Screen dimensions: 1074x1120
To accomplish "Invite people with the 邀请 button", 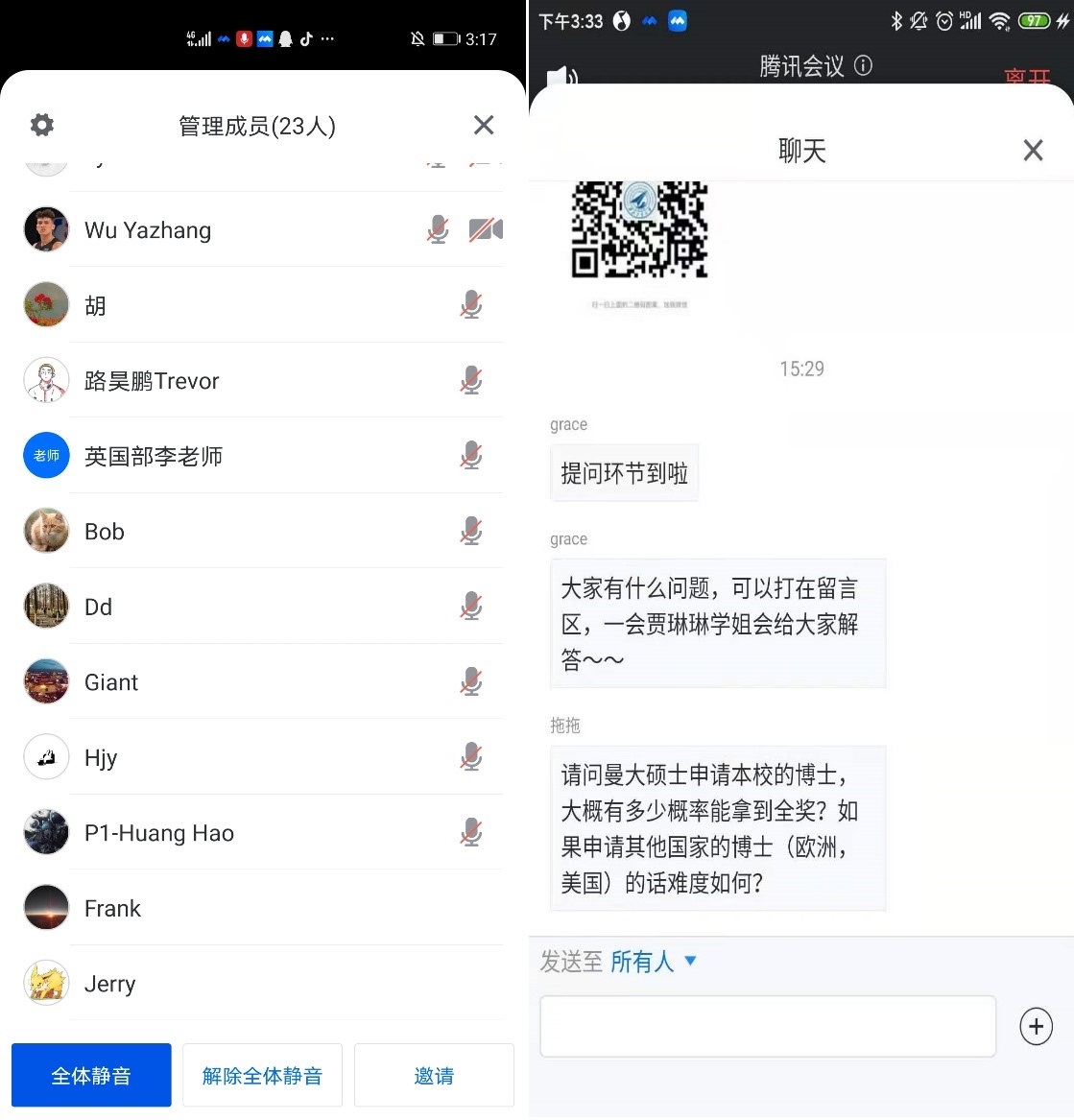I will click(434, 1075).
